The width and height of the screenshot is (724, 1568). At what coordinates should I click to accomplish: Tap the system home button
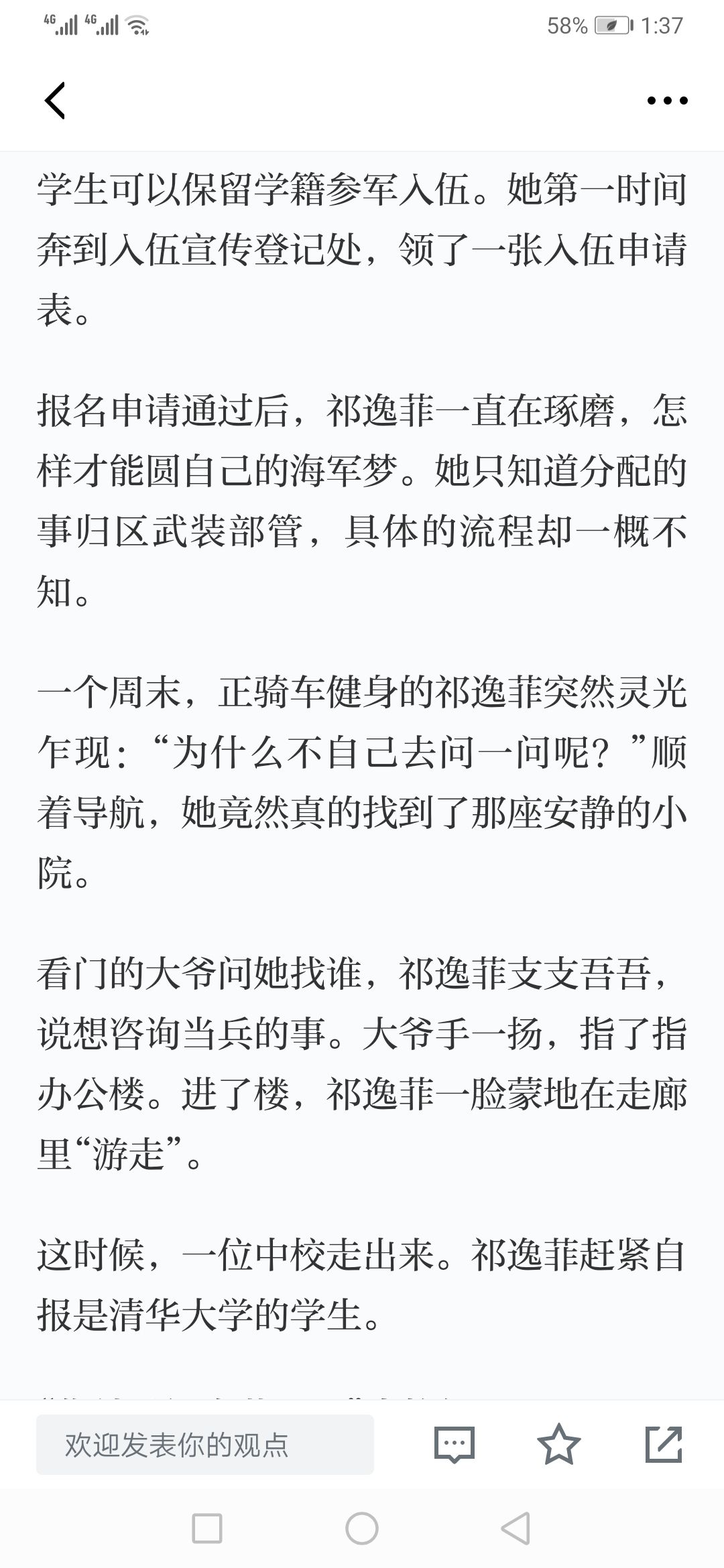pyautogui.click(x=362, y=1529)
